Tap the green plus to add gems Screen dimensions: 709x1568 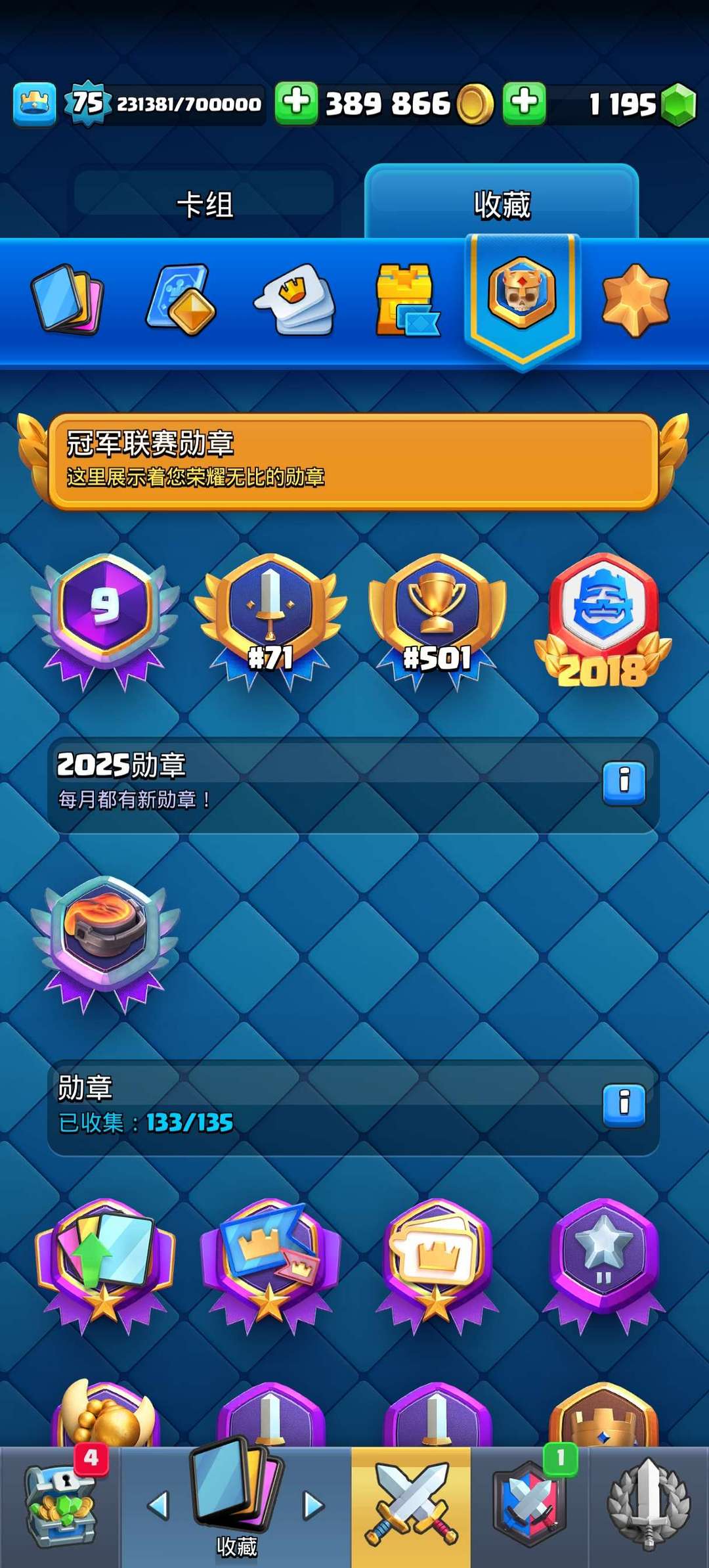[524, 103]
